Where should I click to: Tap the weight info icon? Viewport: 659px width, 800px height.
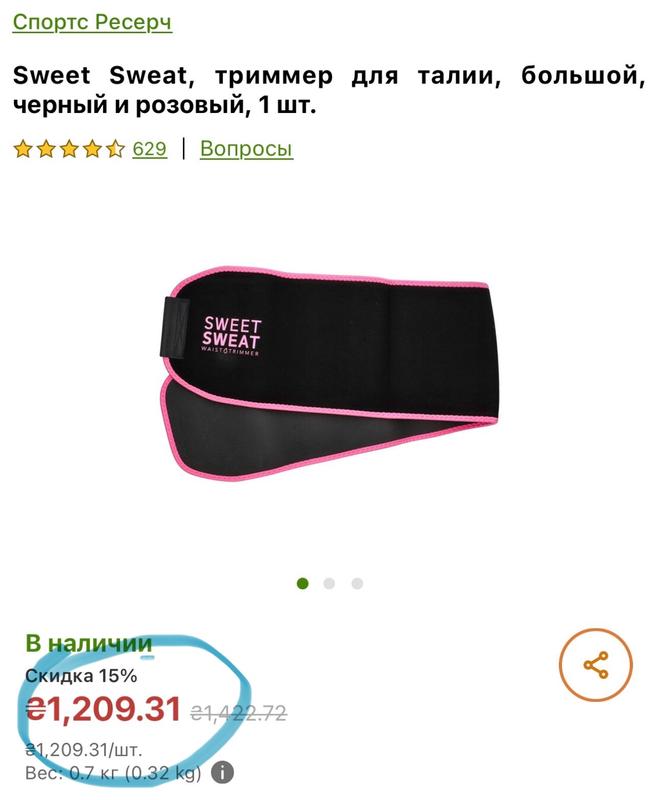(x=223, y=773)
